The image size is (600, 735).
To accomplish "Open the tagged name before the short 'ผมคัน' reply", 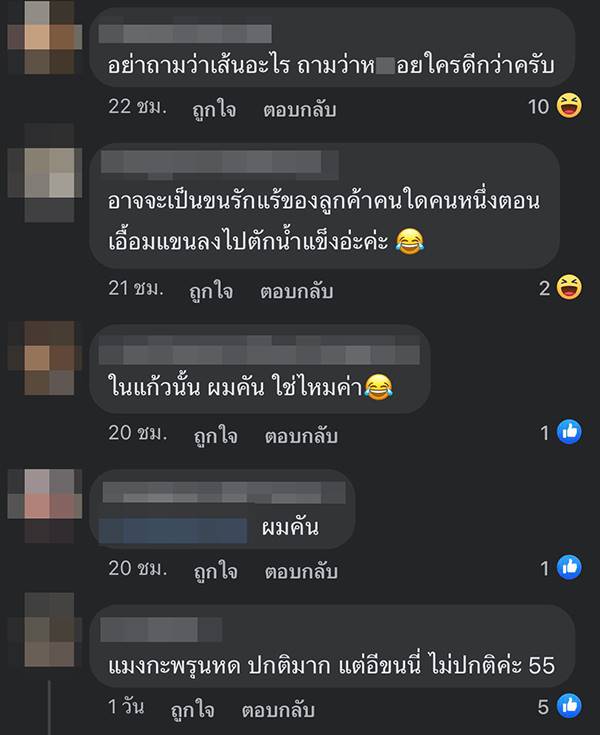I will pyautogui.click(x=173, y=530).
